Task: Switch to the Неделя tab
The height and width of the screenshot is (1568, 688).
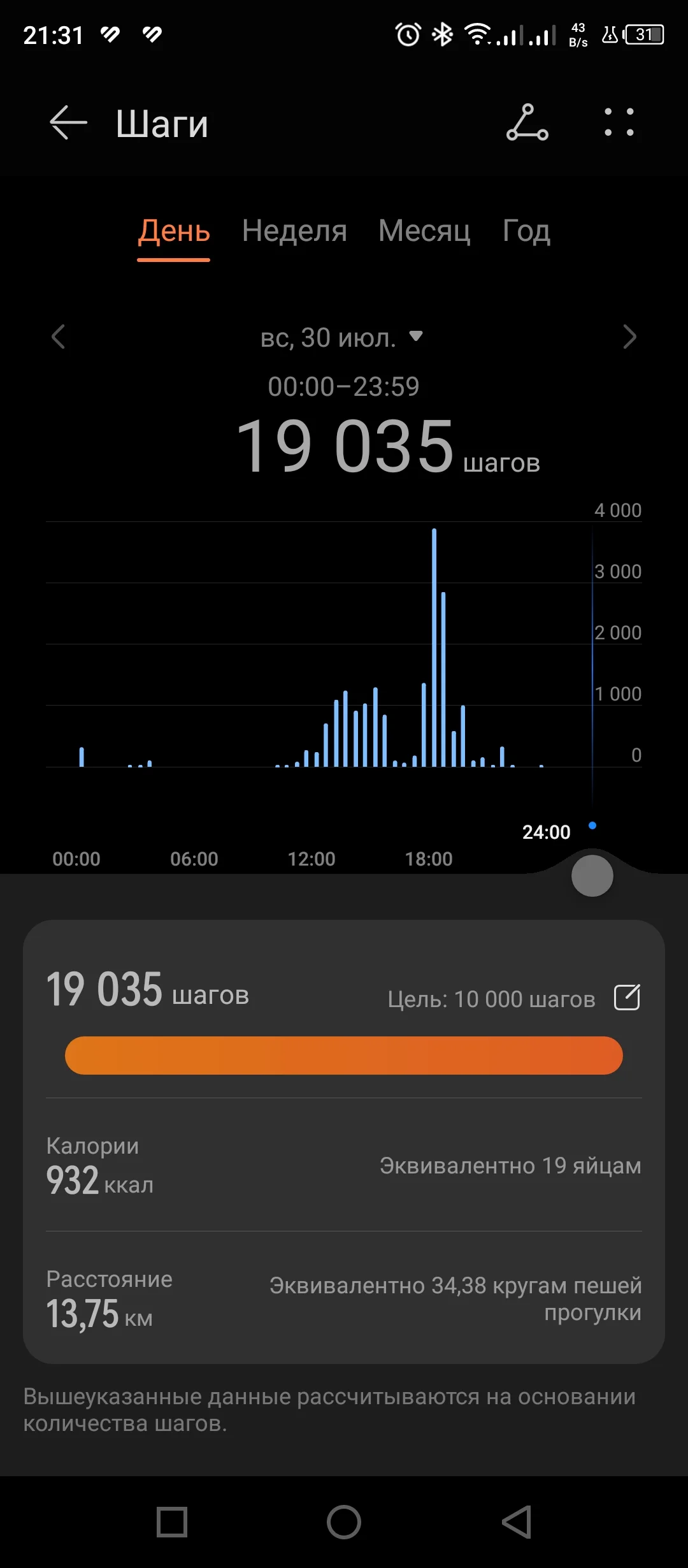Action: (x=294, y=231)
